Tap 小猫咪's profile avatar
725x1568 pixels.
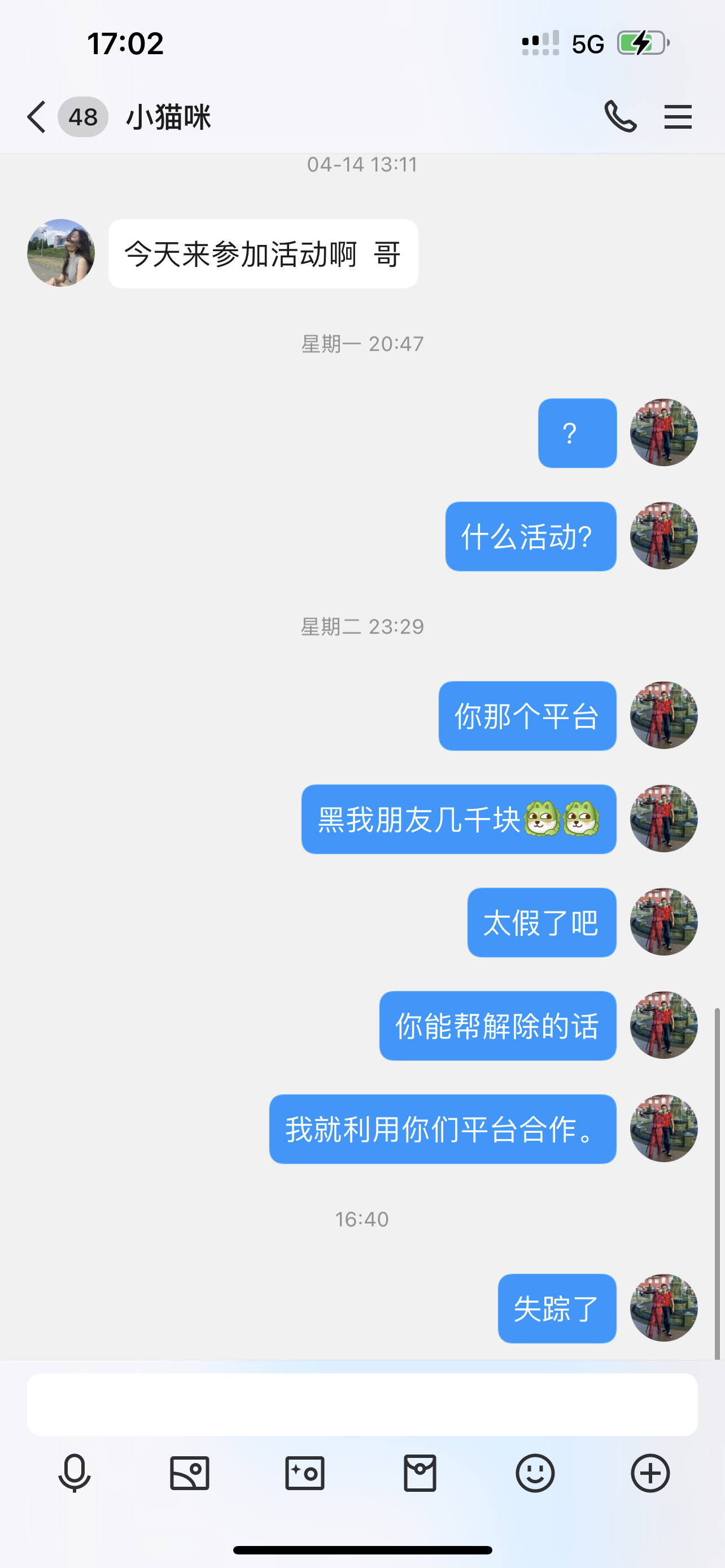click(61, 253)
